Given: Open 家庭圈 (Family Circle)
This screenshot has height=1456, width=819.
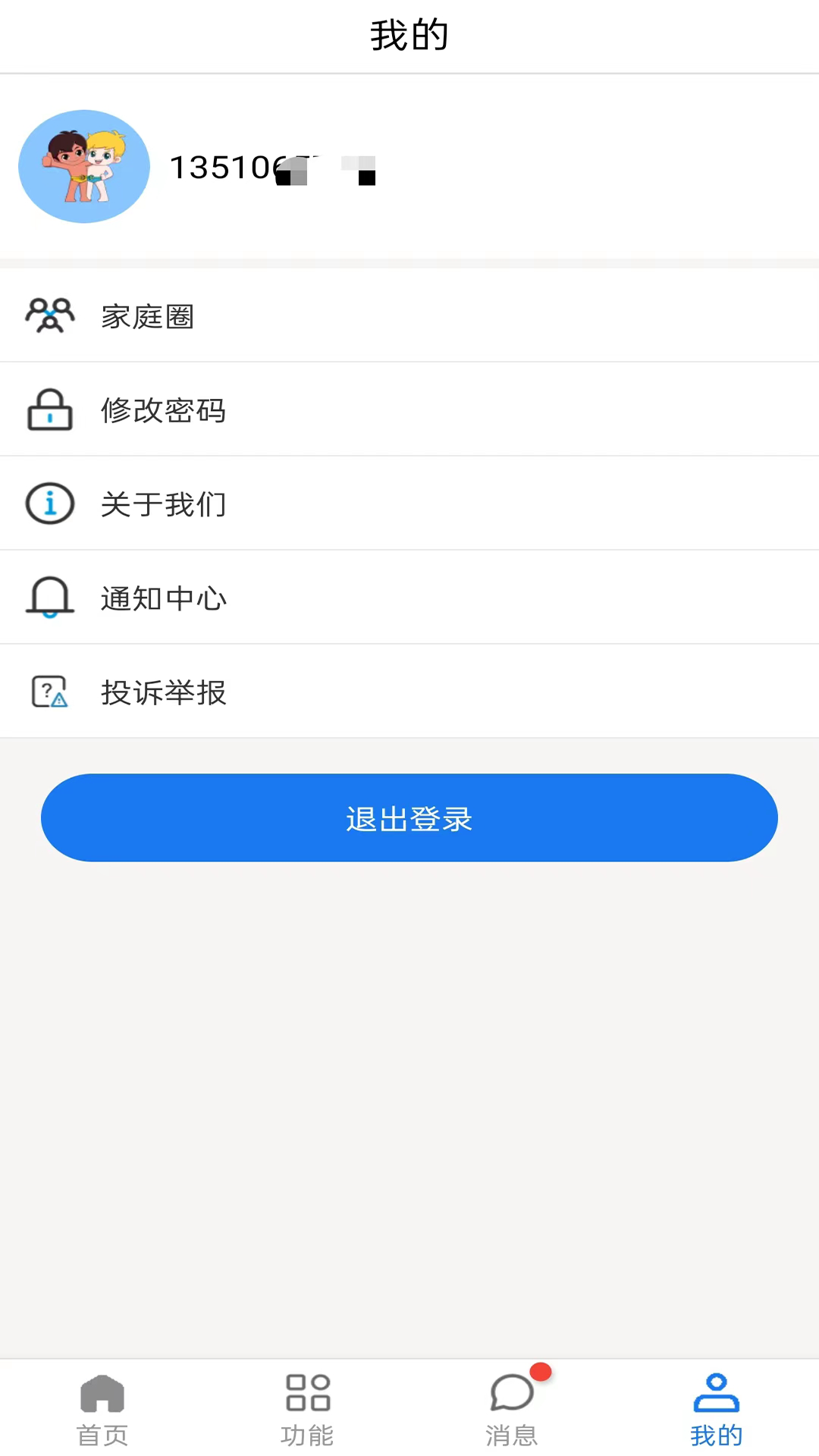Looking at the screenshot, I should [x=148, y=316].
